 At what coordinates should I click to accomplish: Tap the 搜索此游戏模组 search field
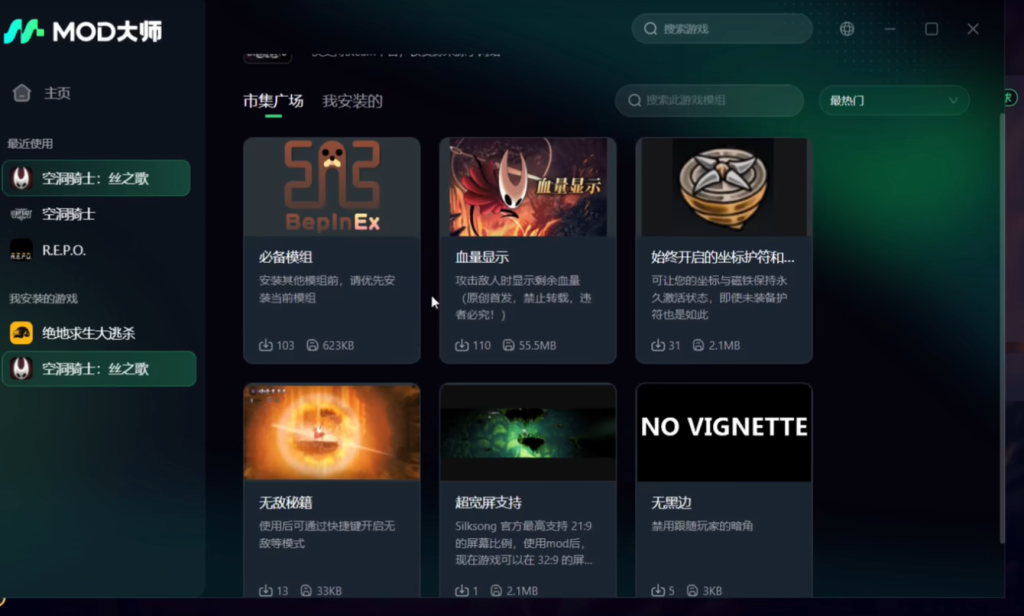(710, 101)
